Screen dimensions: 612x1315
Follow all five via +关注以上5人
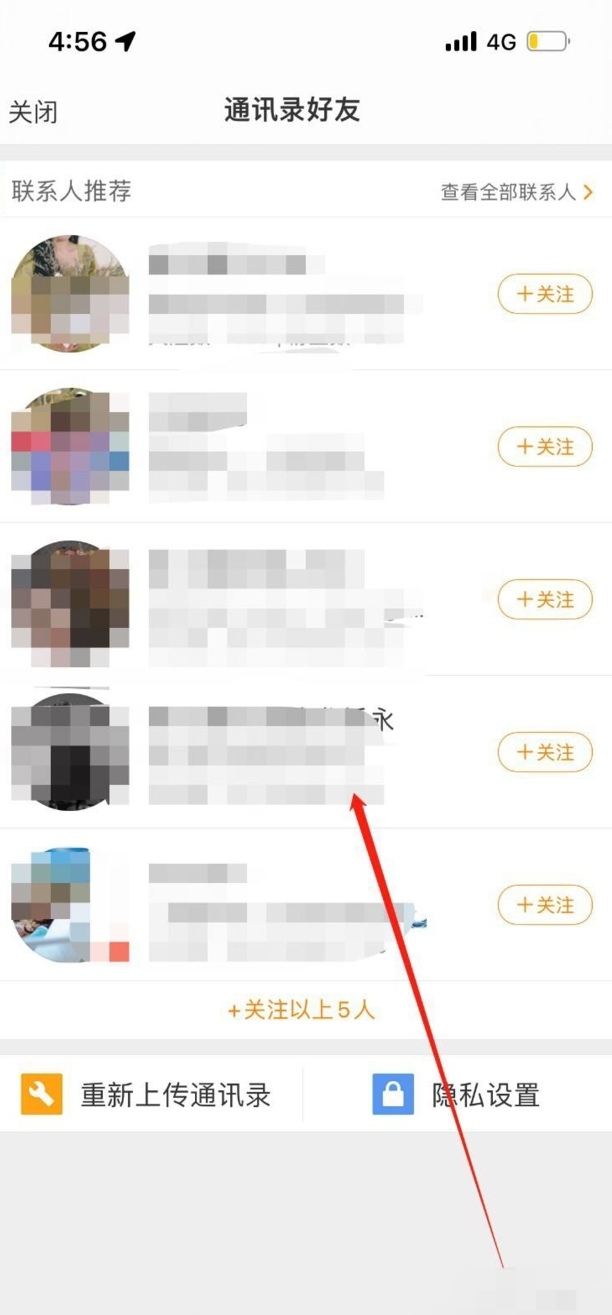[301, 1010]
